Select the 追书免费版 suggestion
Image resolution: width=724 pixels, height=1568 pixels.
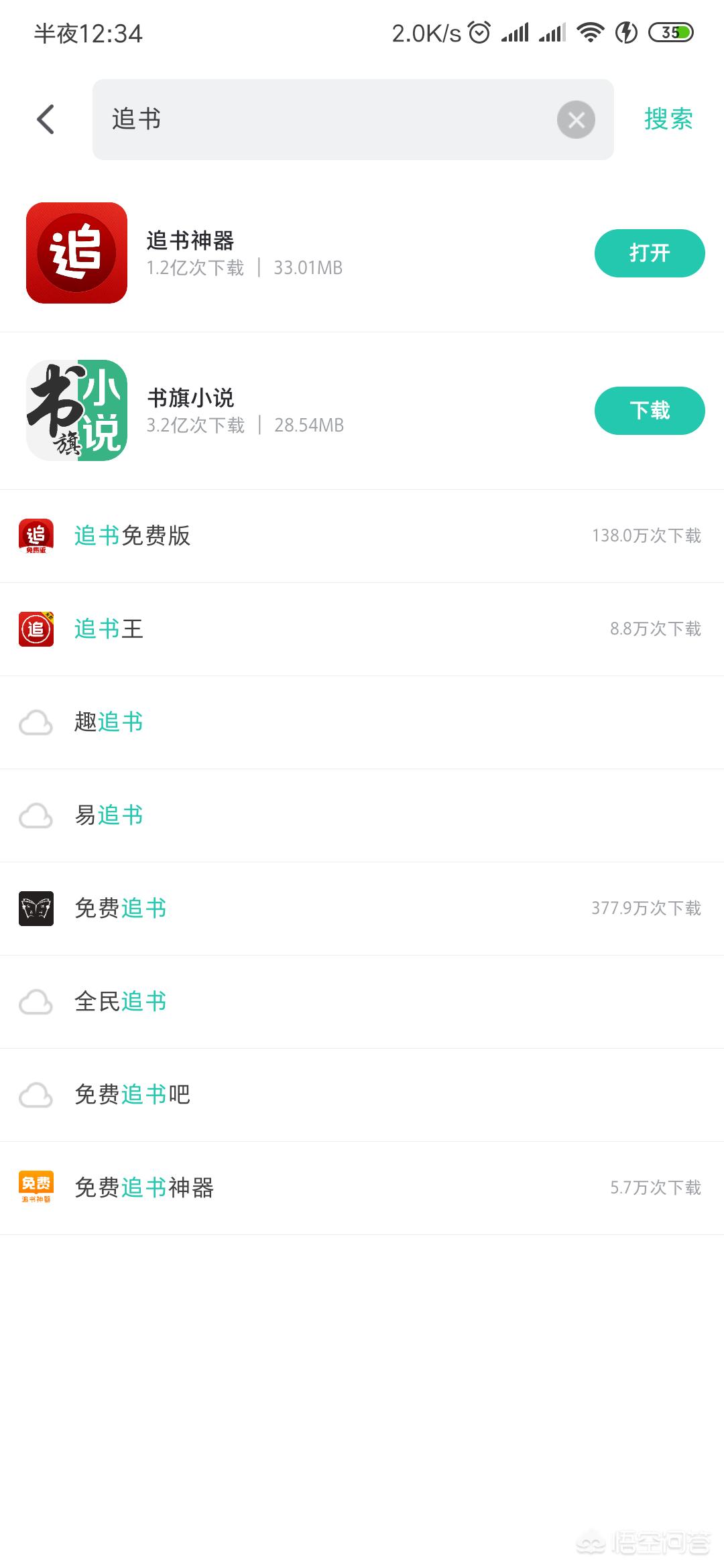pyautogui.click(x=133, y=536)
